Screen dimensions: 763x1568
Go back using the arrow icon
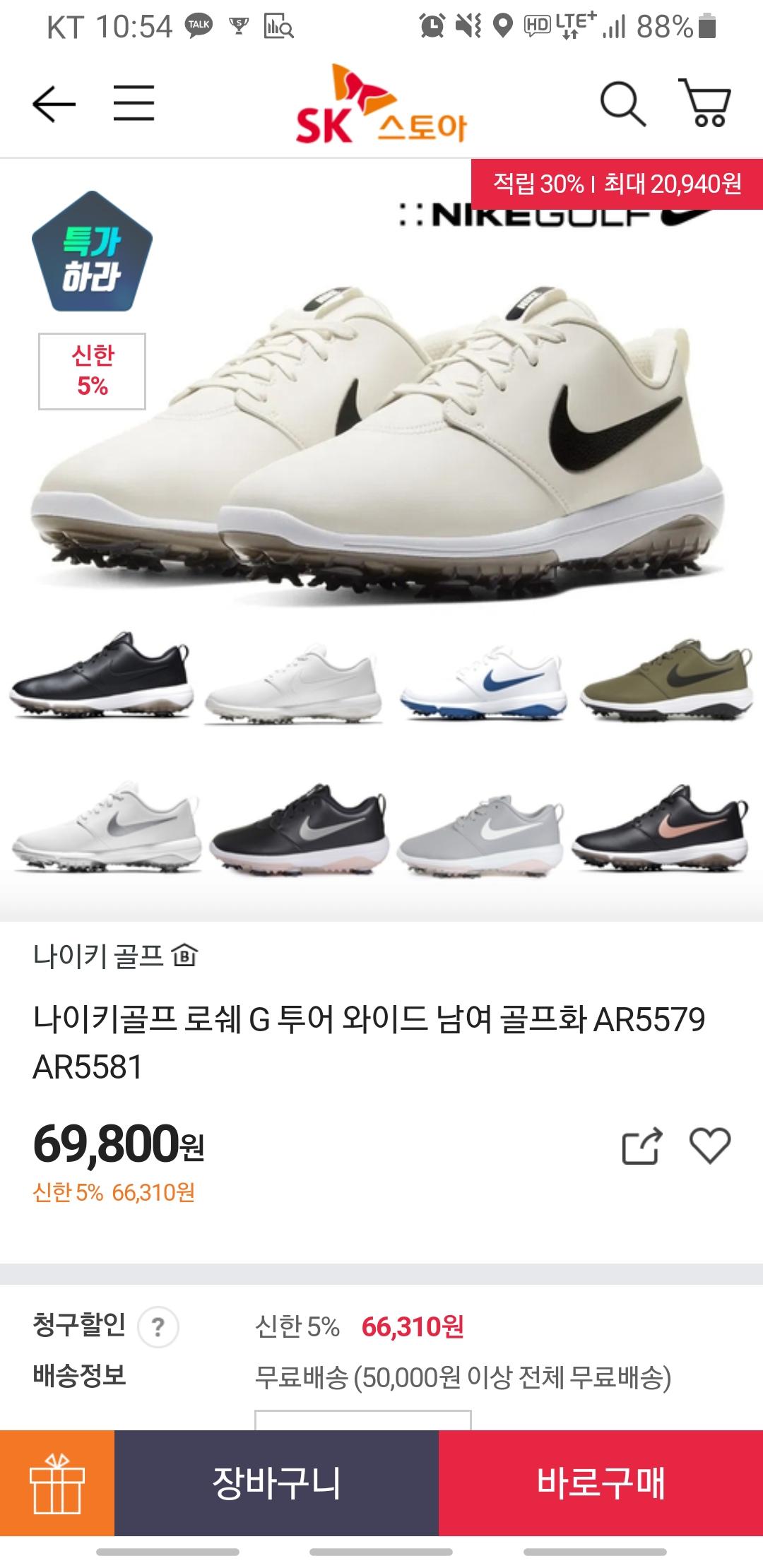54,104
